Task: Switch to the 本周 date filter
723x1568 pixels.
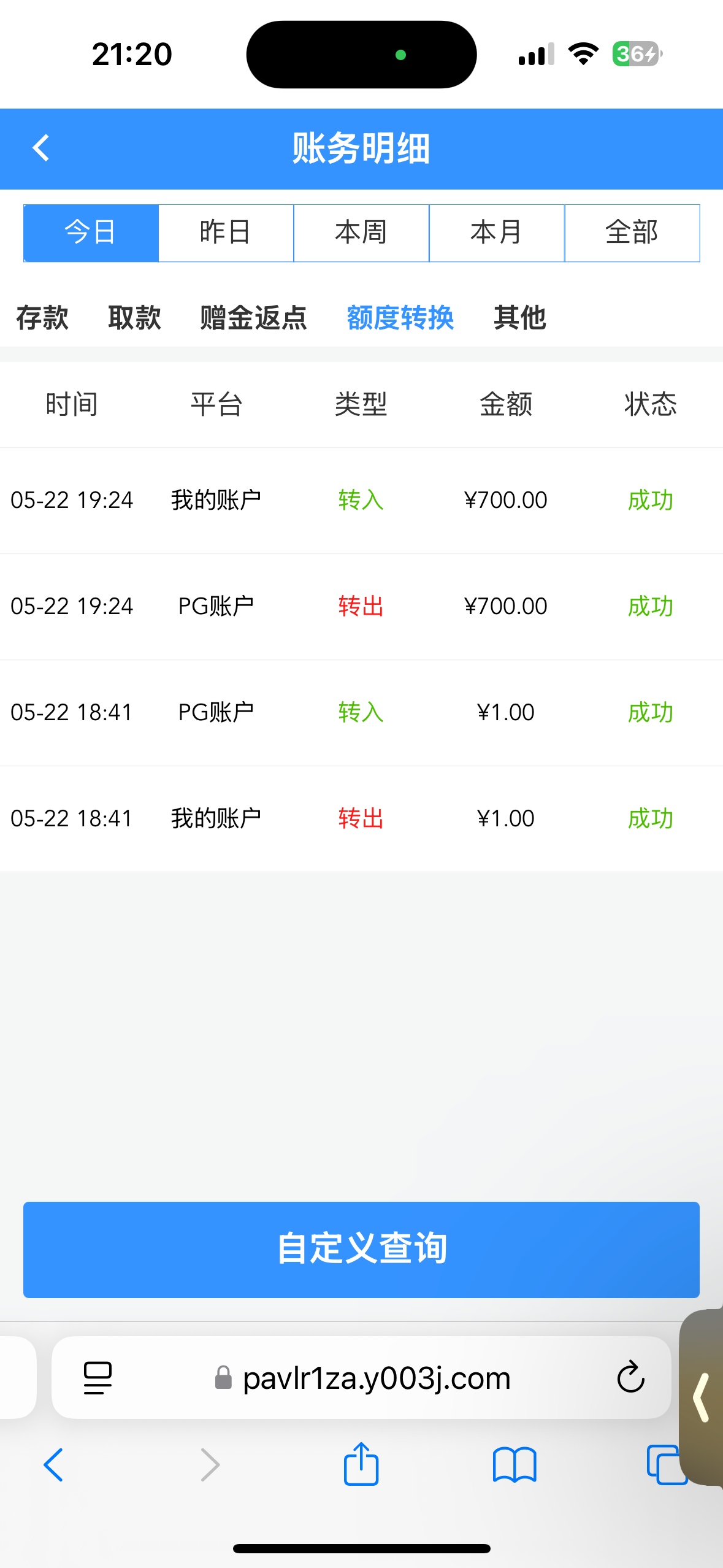Action: coord(361,233)
